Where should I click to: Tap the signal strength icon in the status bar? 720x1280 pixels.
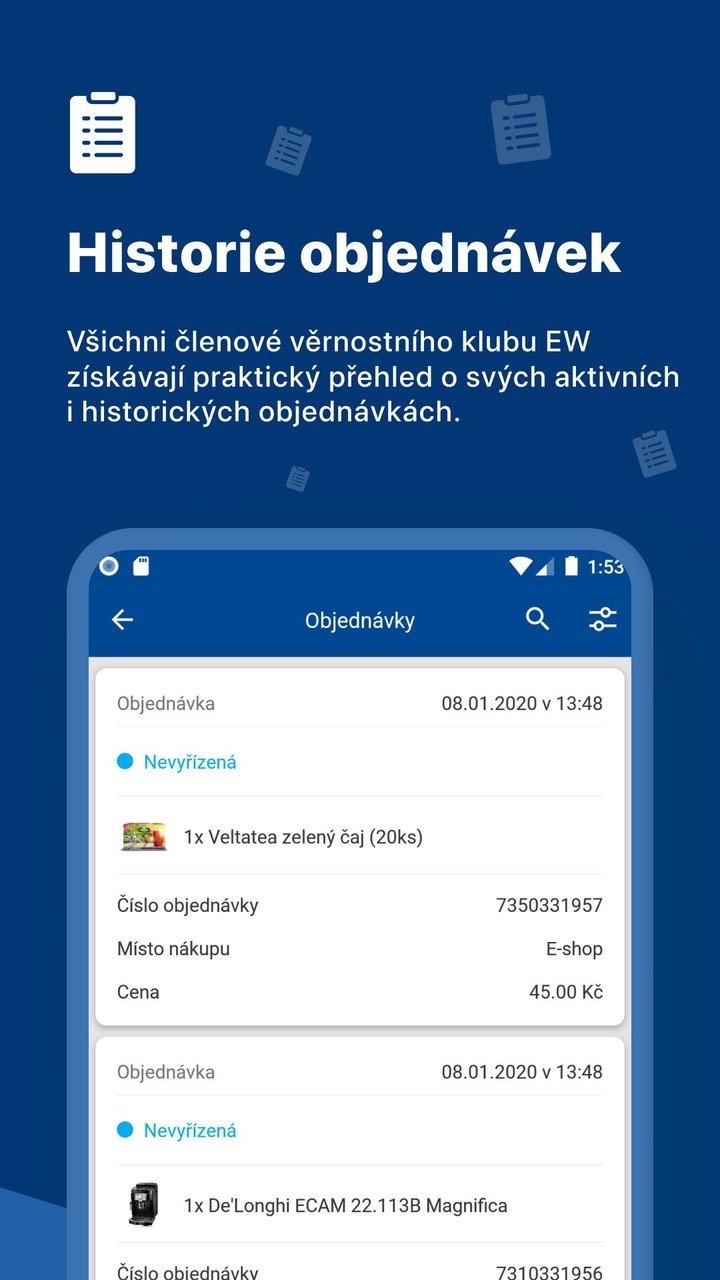click(547, 566)
